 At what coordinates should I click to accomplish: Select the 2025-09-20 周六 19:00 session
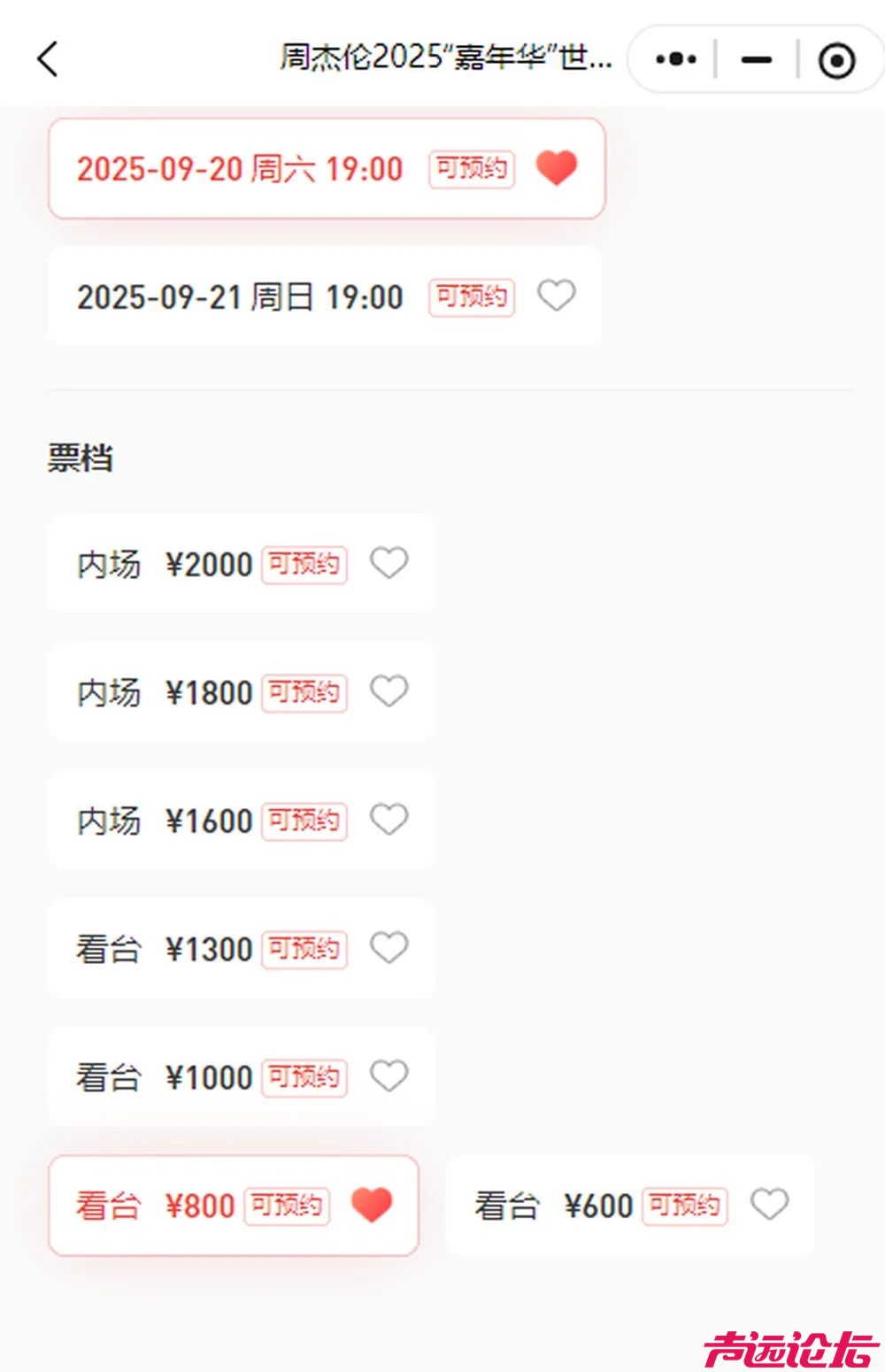click(239, 168)
